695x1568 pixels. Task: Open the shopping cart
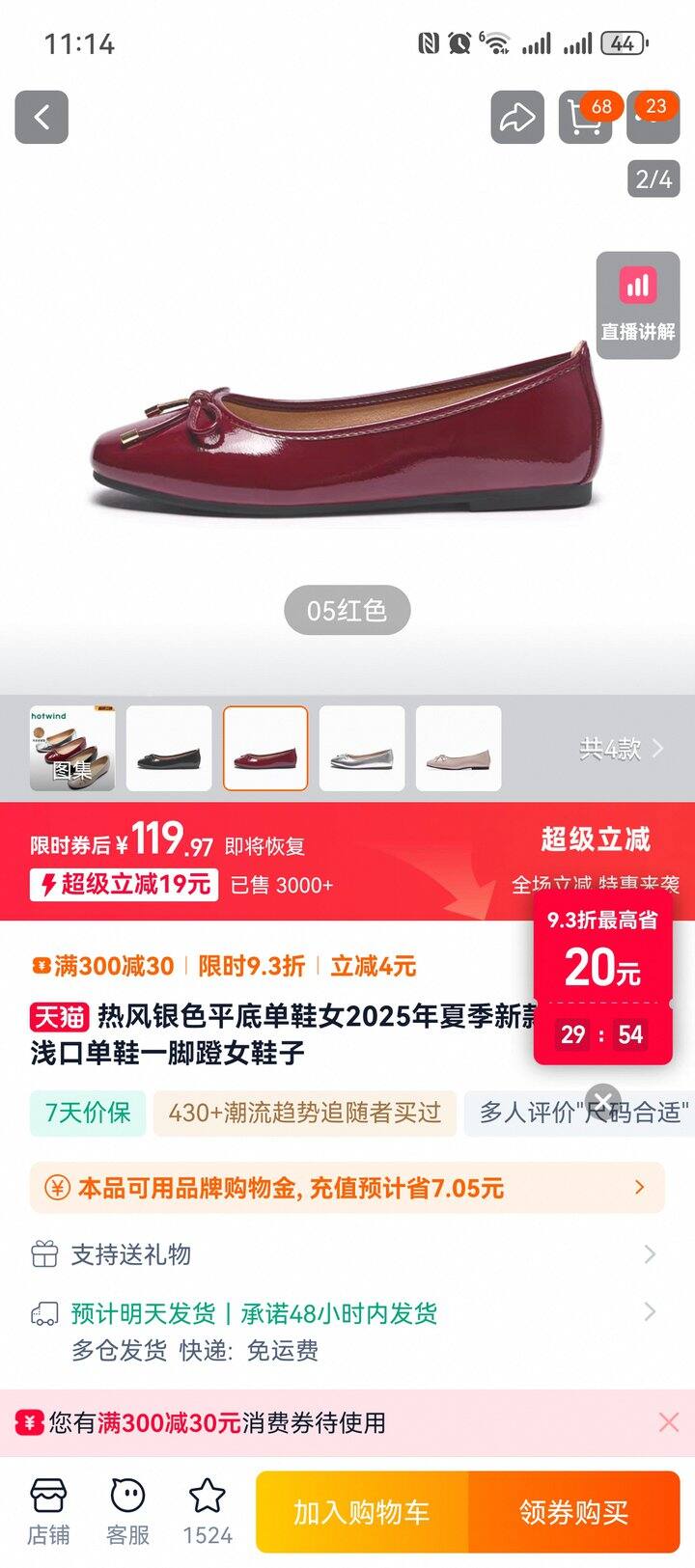[x=585, y=120]
